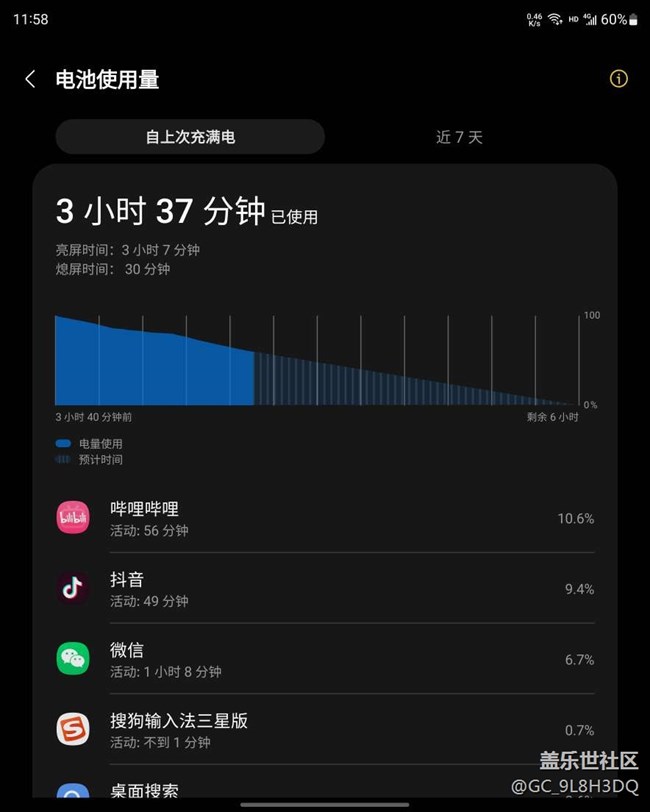Screen dimensions: 650x812
Task: Select the 自上次充满电 tab
Action: click(190, 137)
